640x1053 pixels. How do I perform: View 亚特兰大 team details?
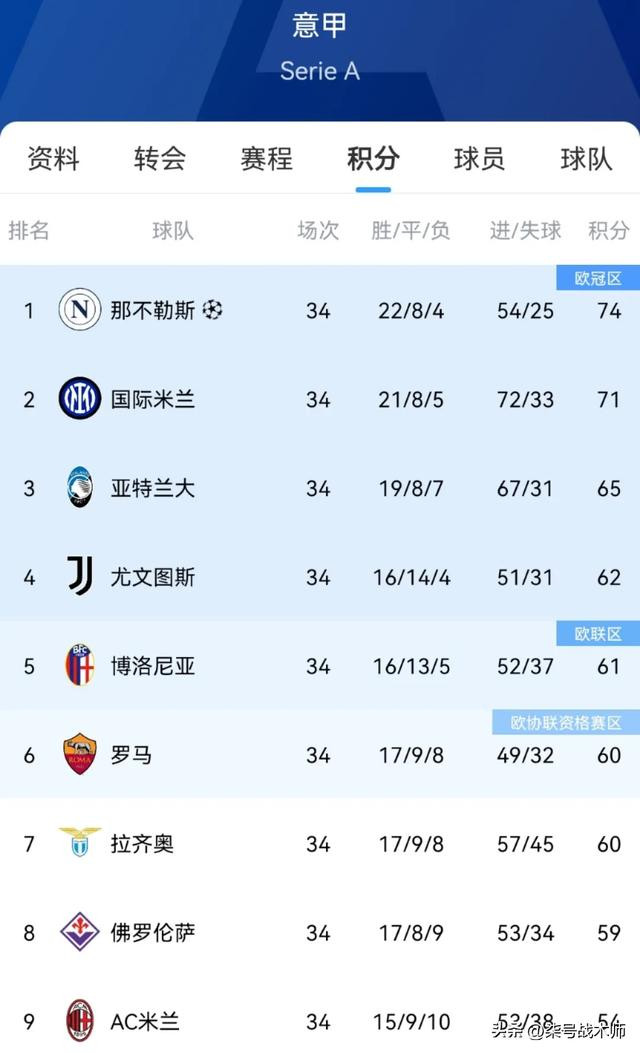click(320, 488)
